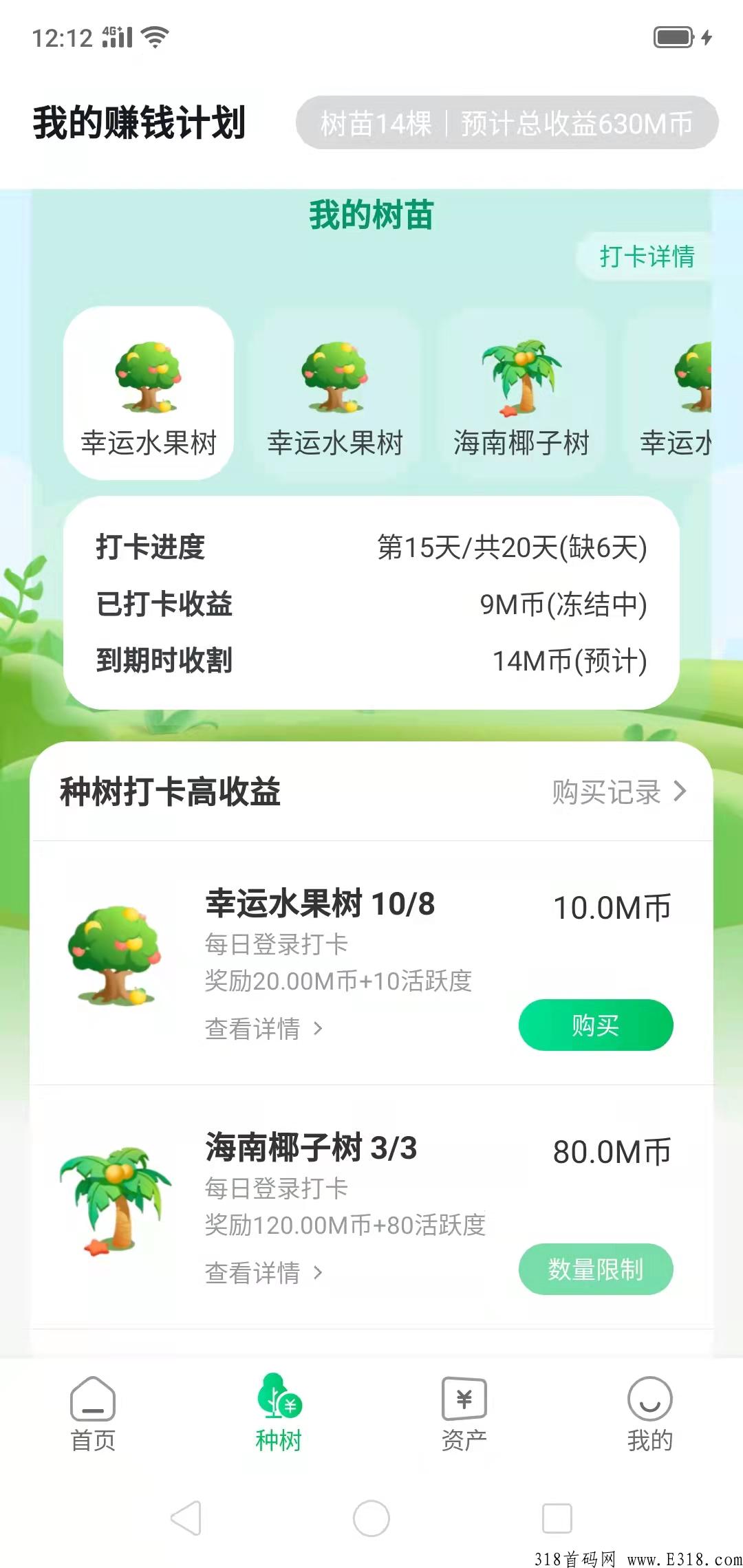This screenshot has height=1568, width=743.
Task: Open 购买记录 purchase records
Action: tap(619, 792)
